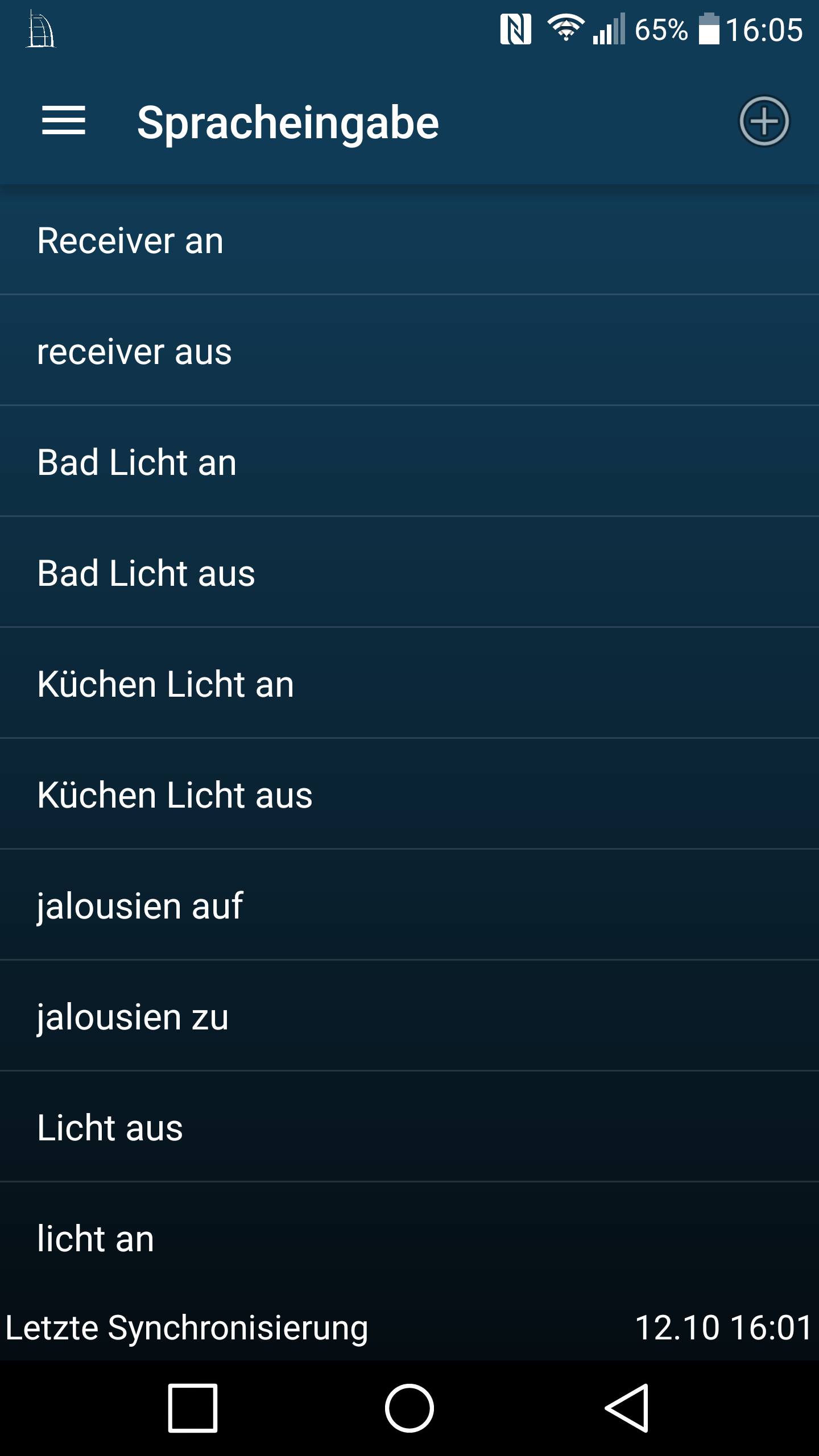Image resolution: width=819 pixels, height=1456 pixels.
Task: Choose the 'receiver aus' entry
Action: (409, 351)
